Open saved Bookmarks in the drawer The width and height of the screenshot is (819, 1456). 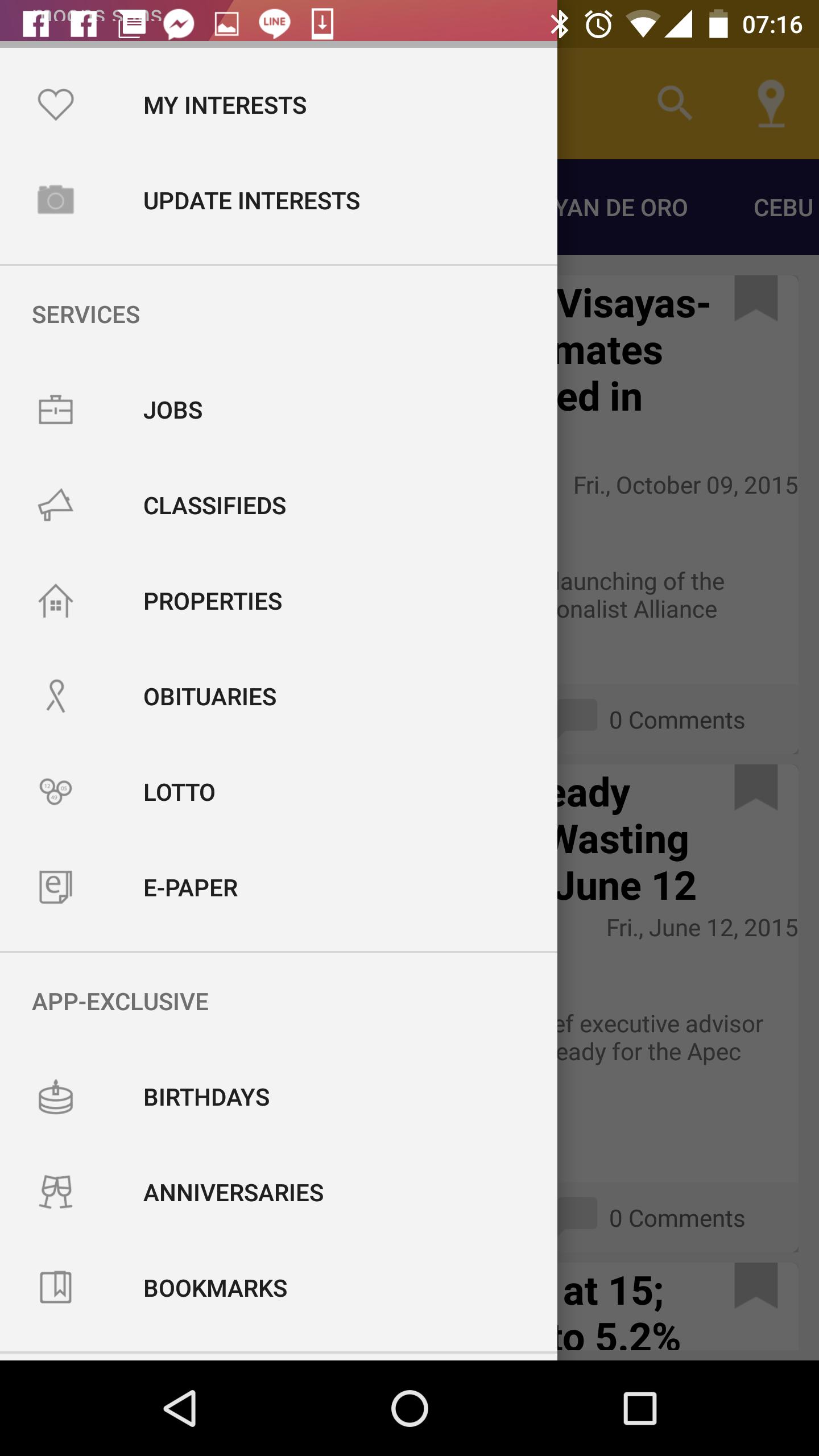(x=215, y=1288)
